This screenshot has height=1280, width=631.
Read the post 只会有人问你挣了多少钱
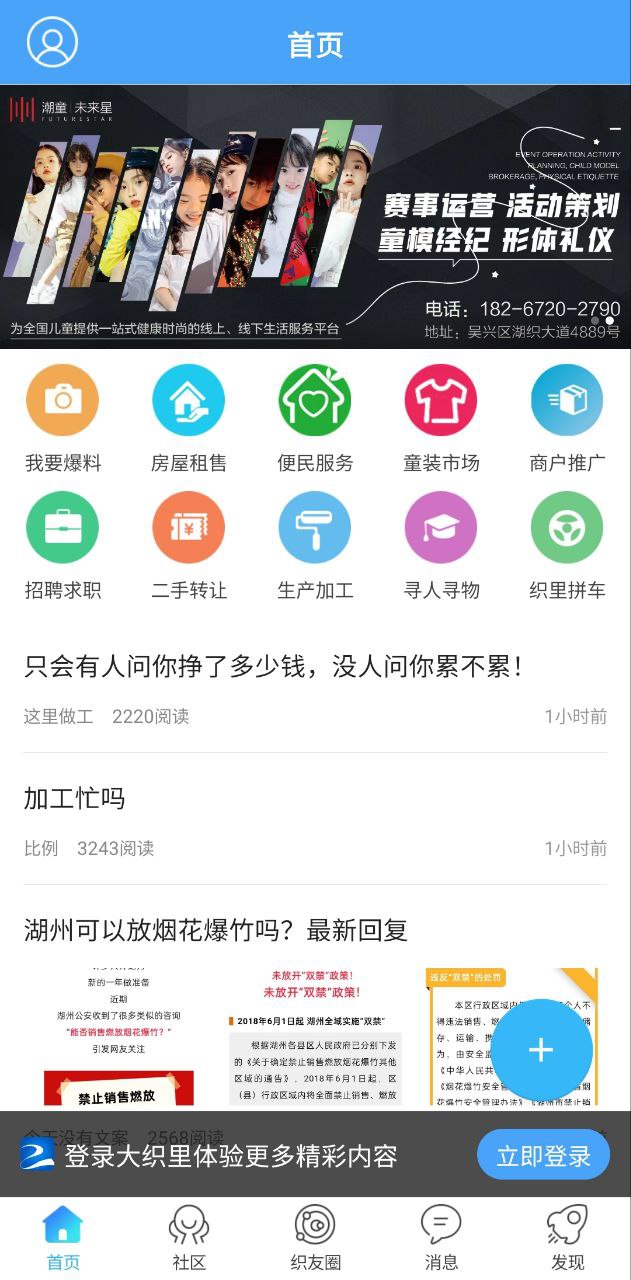click(274, 666)
